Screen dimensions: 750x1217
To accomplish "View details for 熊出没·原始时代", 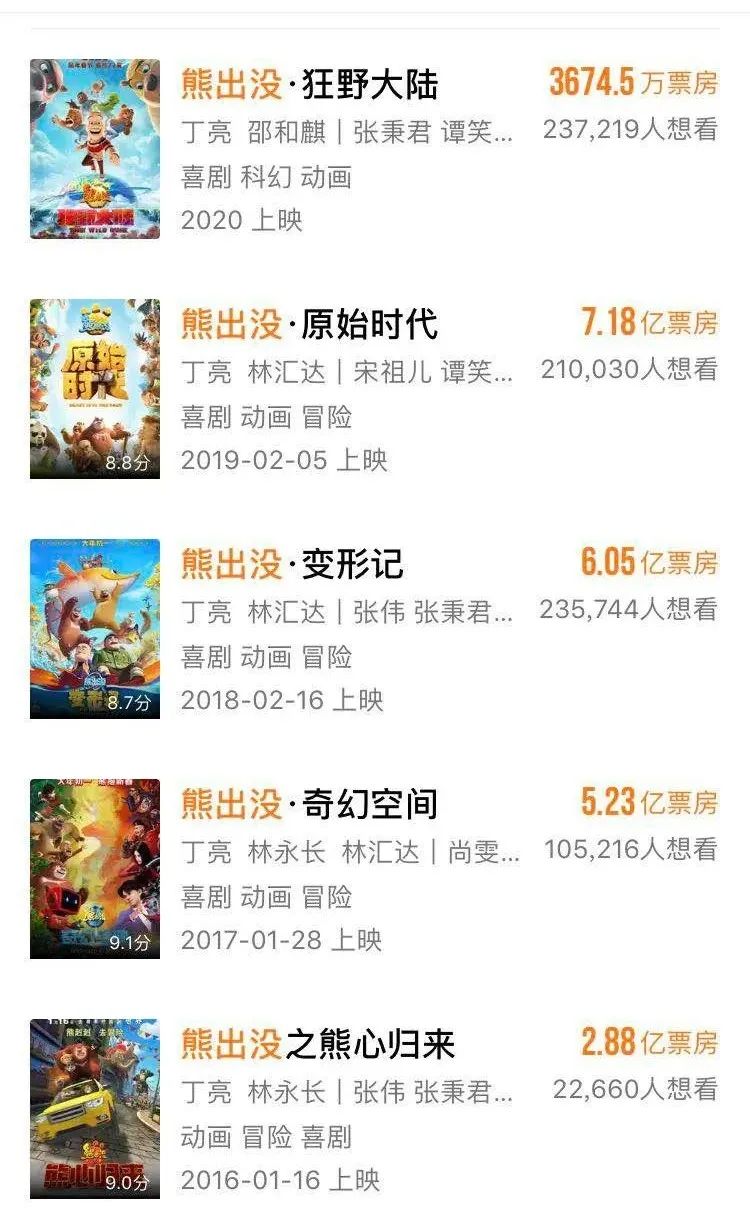I will (x=309, y=325).
